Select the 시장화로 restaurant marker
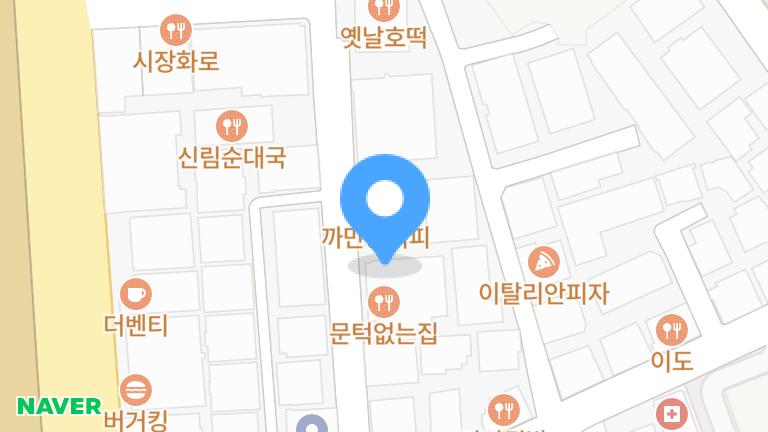Viewport: 768px width, 432px height. (176, 30)
